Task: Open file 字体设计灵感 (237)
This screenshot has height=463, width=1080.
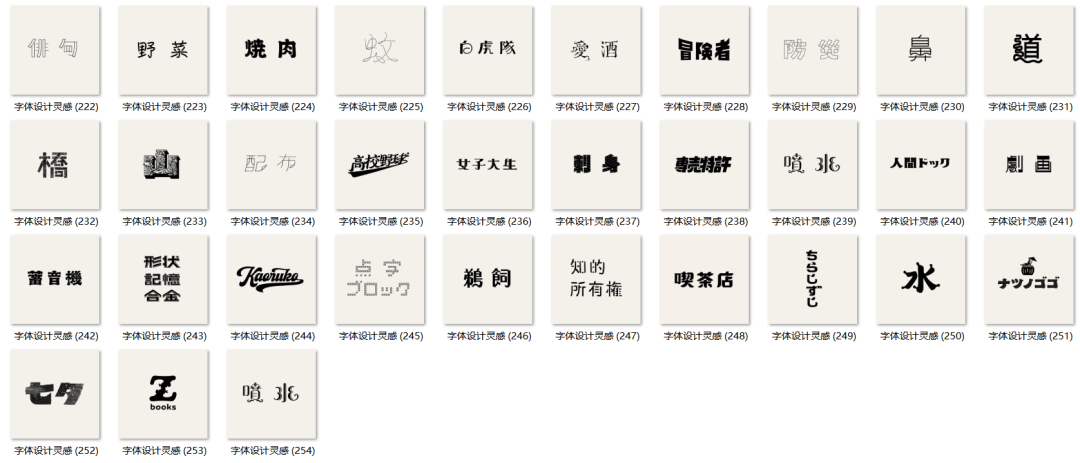Action: pyautogui.click(x=595, y=164)
